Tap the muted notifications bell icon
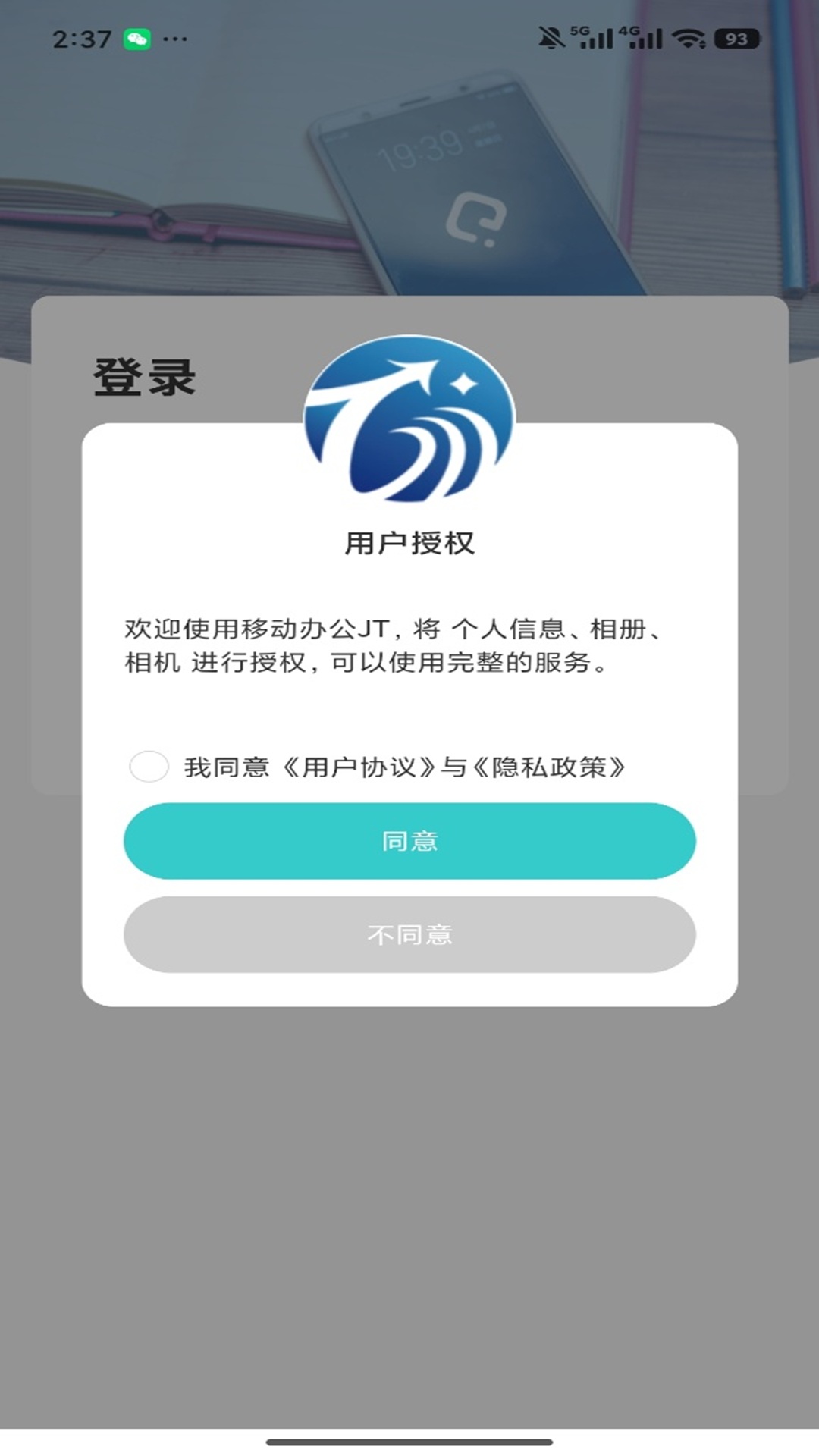 point(551,38)
